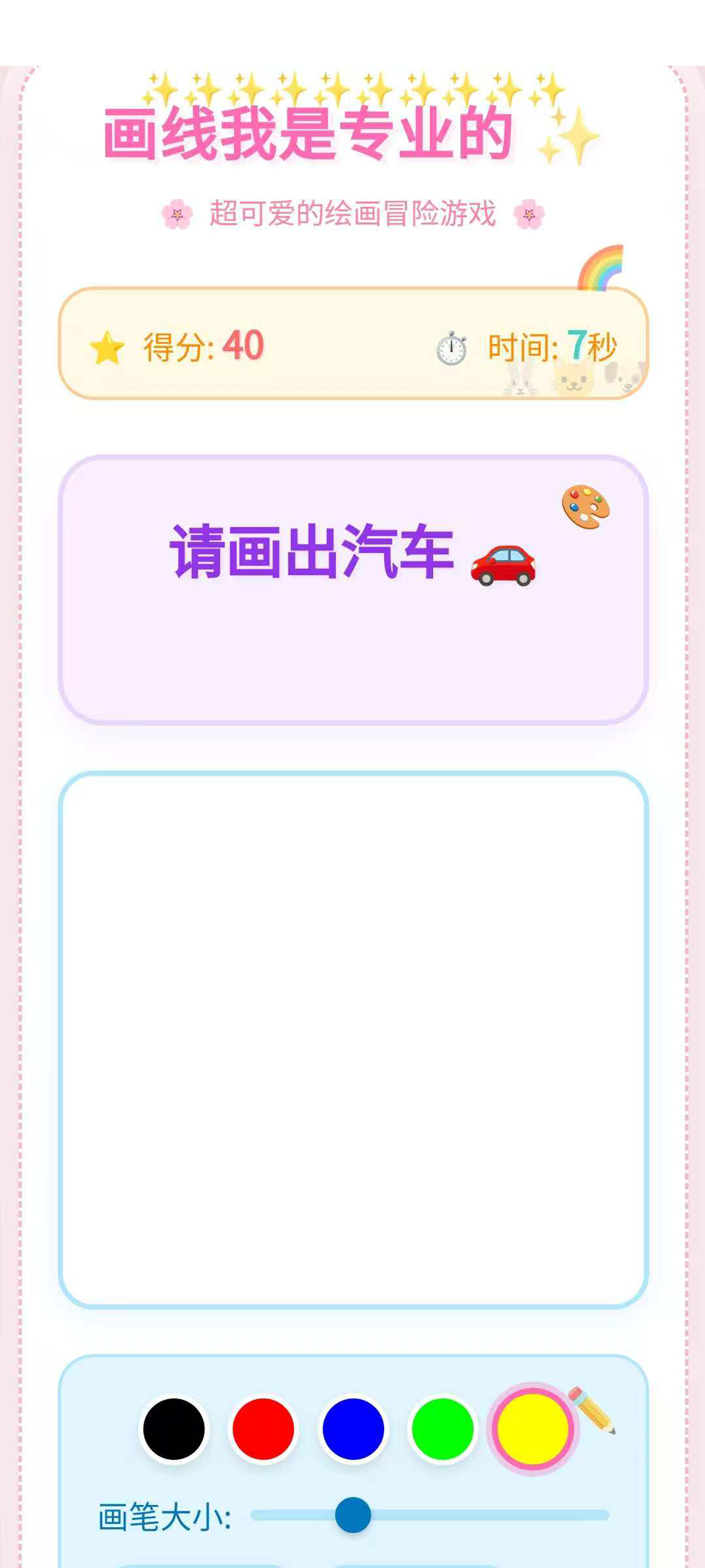Viewport: 705px width, 1568px height.
Task: Select the black brush color
Action: [x=173, y=1428]
